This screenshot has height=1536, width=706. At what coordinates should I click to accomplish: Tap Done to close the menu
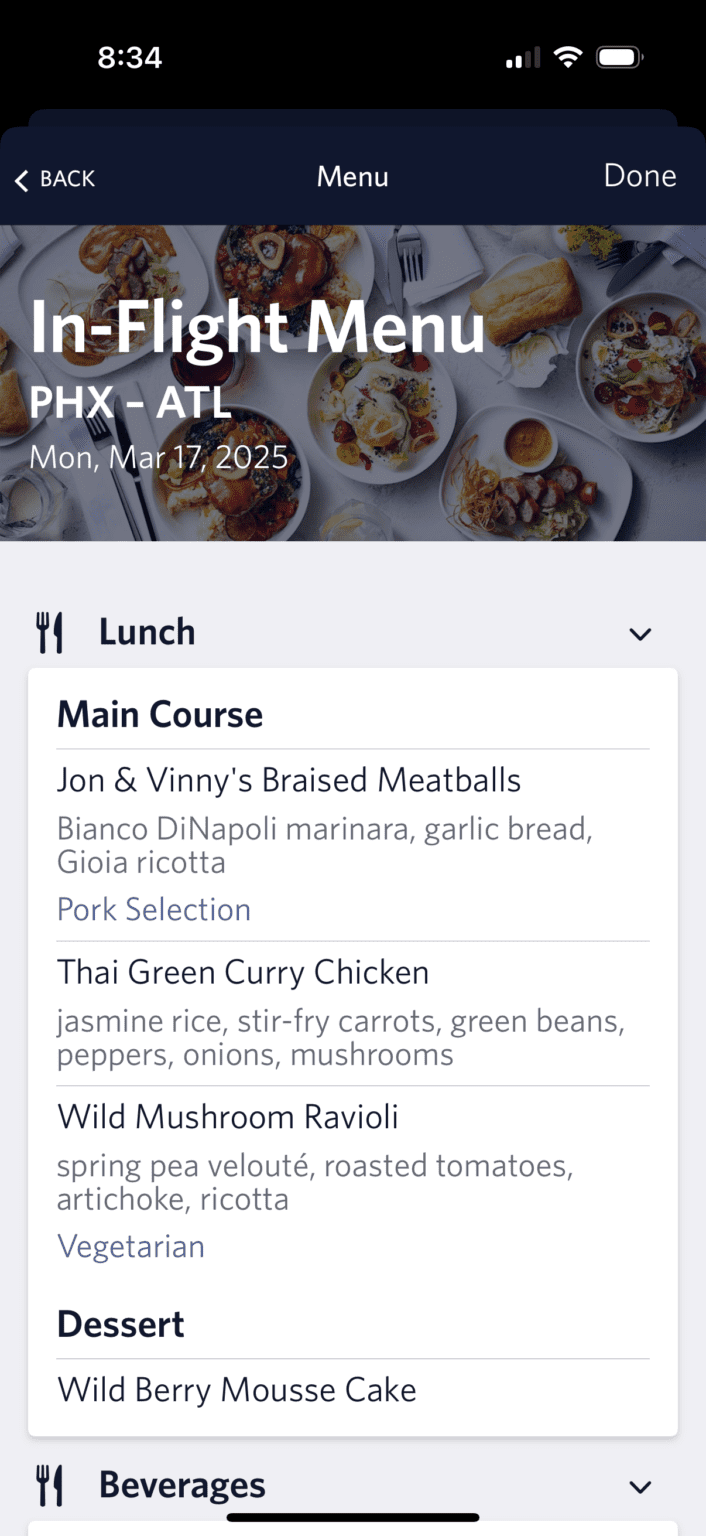[639, 176]
